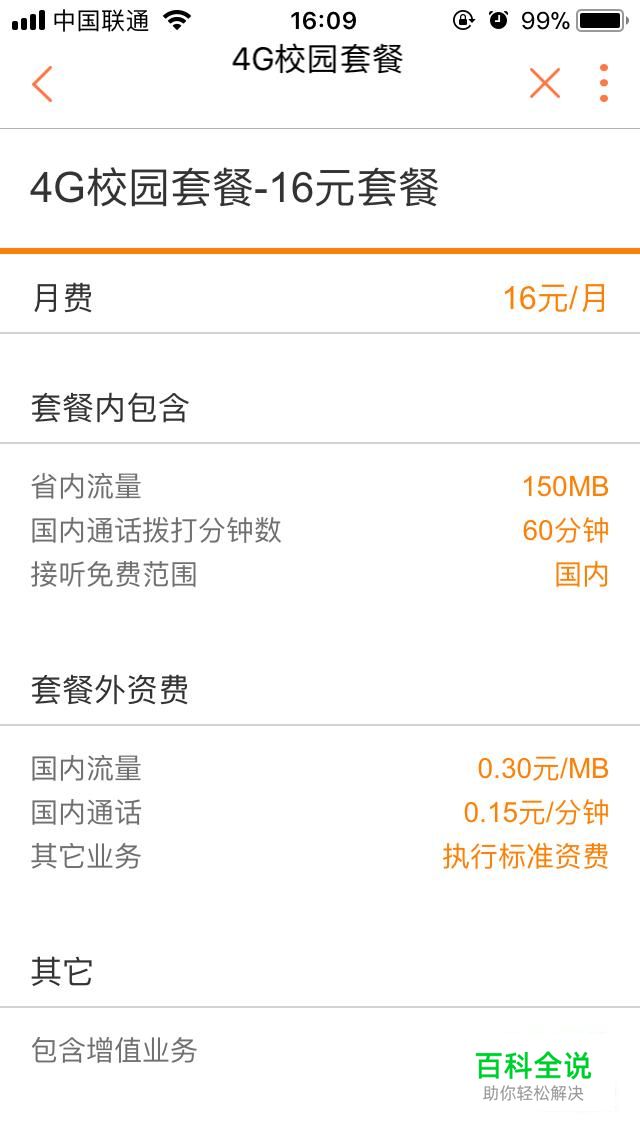Go back using the orange arrow
The height and width of the screenshot is (1136, 640).
point(42,83)
